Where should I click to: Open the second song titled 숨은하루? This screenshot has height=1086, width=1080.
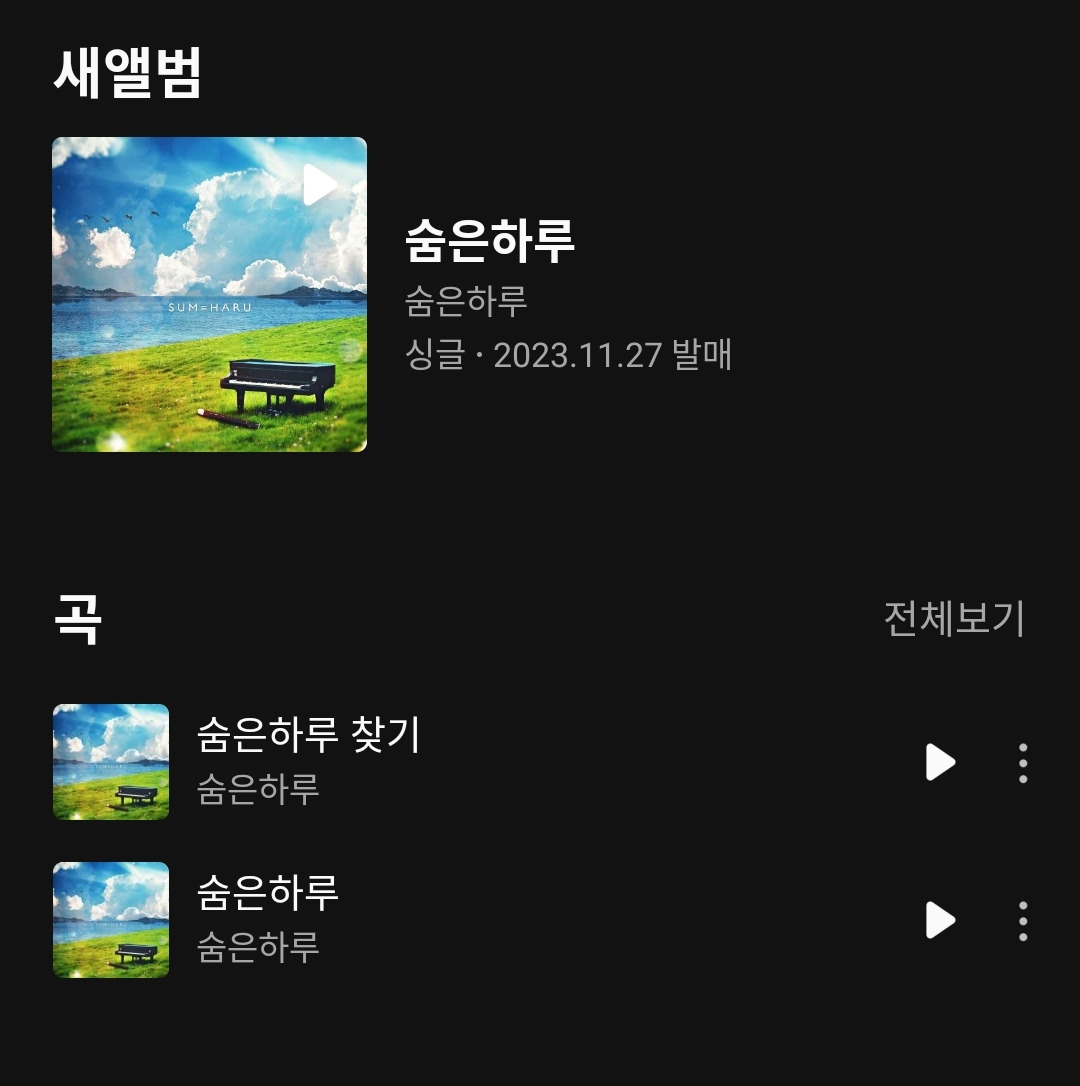[x=268, y=893]
